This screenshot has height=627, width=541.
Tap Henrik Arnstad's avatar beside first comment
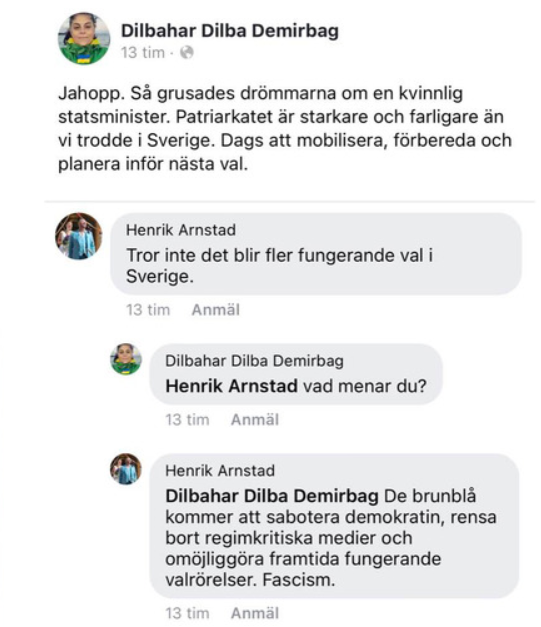[78, 236]
